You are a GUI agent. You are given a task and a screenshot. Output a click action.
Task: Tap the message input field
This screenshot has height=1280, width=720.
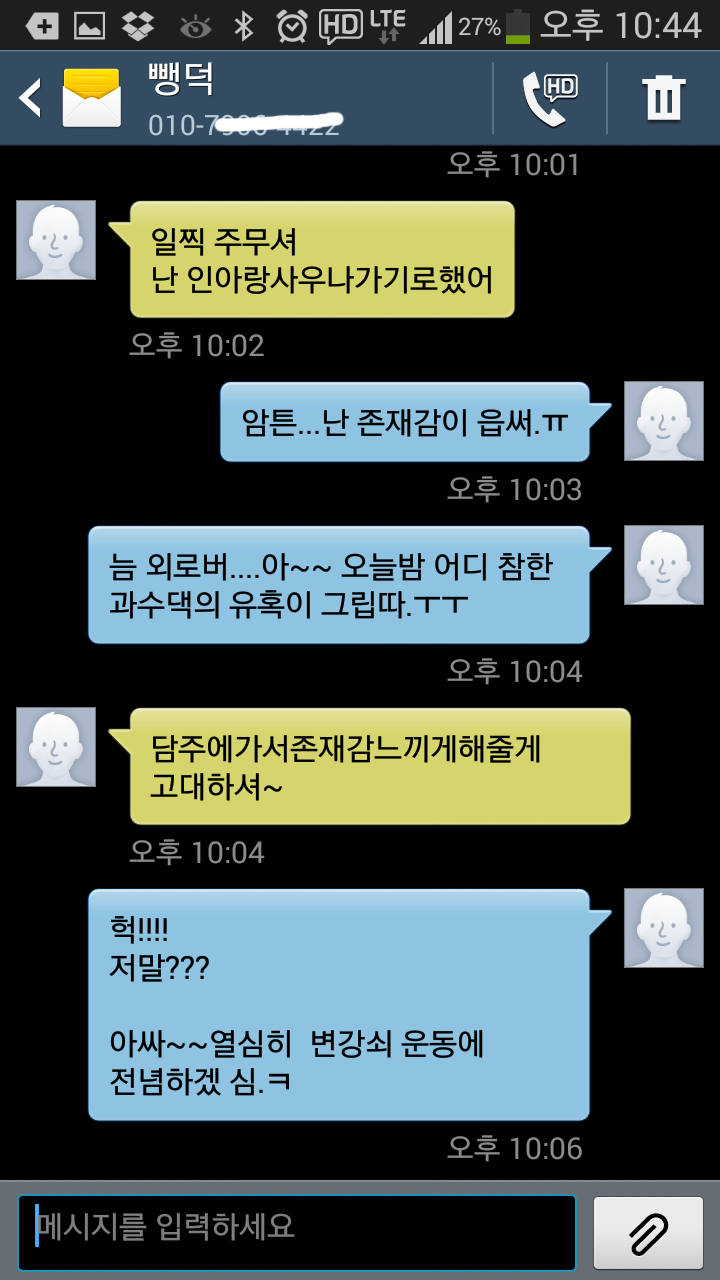point(297,1232)
